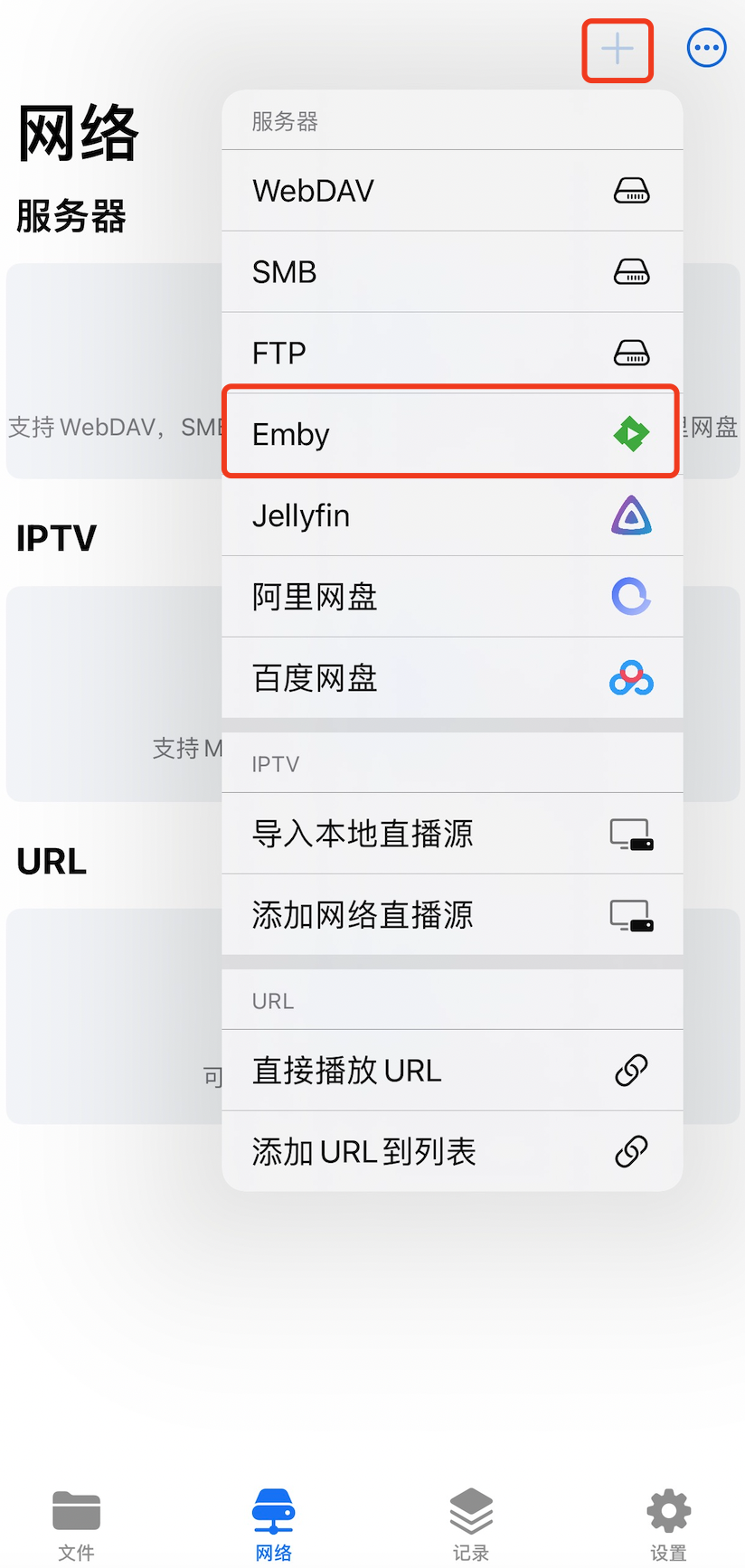Open the 记录 tab
This screenshot has height=1568, width=745.
pyautogui.click(x=471, y=1525)
